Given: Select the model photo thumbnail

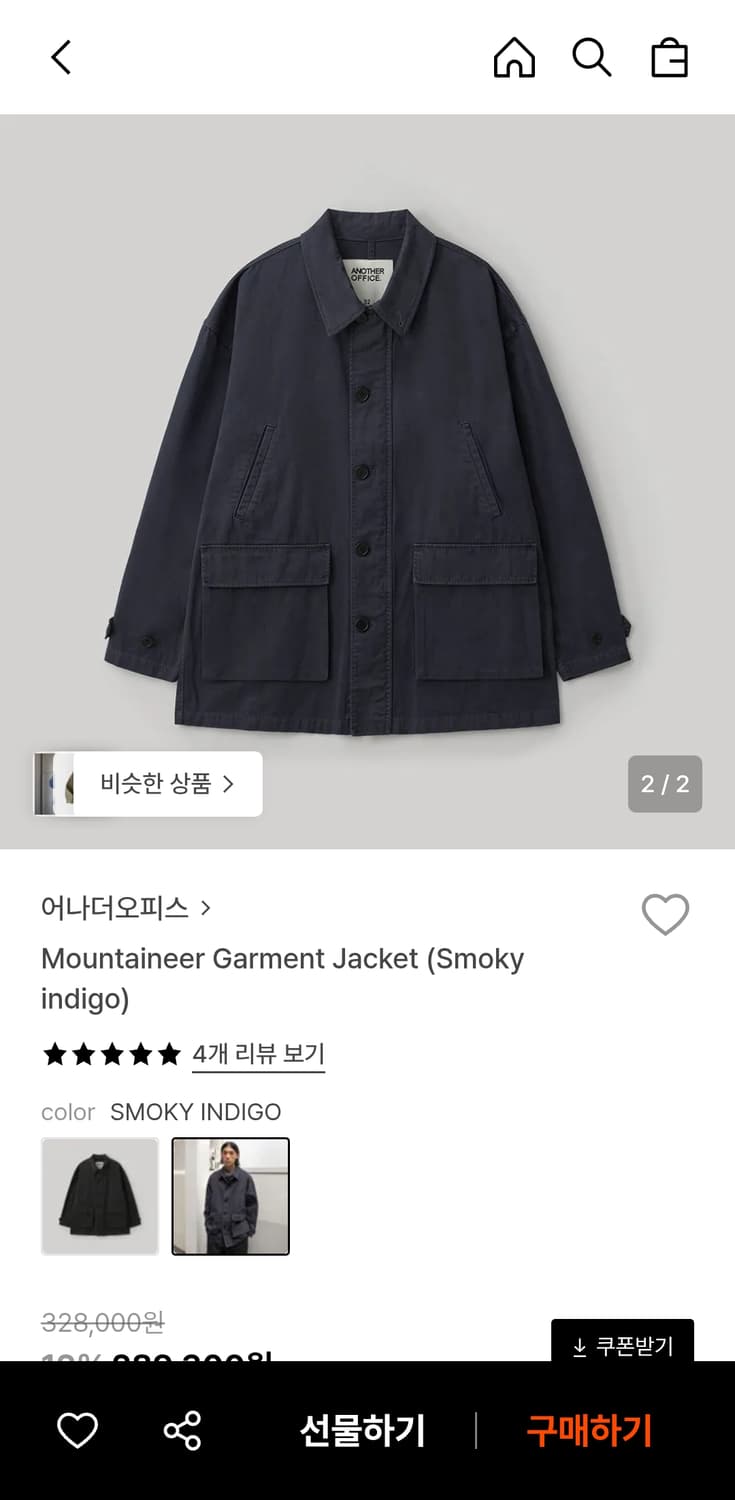Looking at the screenshot, I should (230, 1196).
